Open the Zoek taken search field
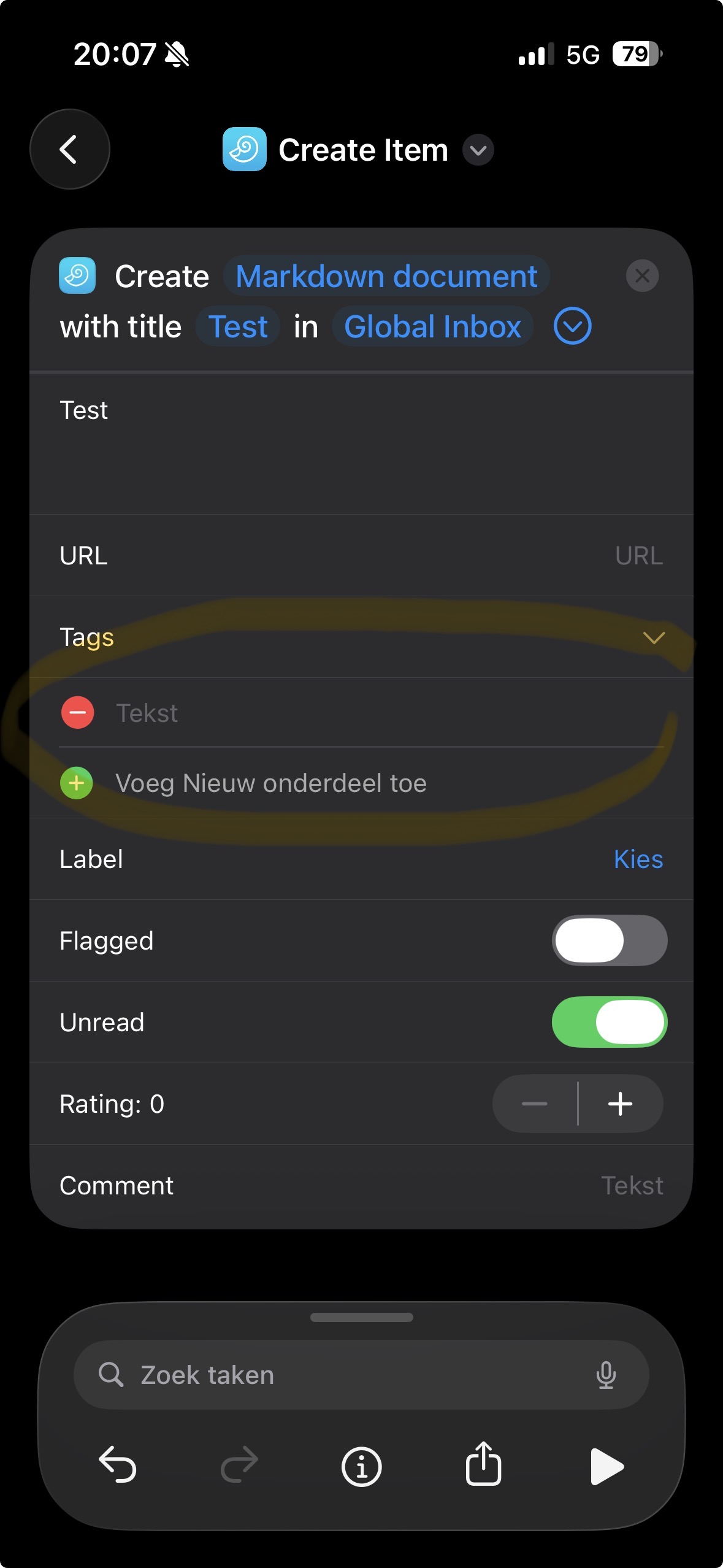The image size is (723, 1568). click(343, 1375)
